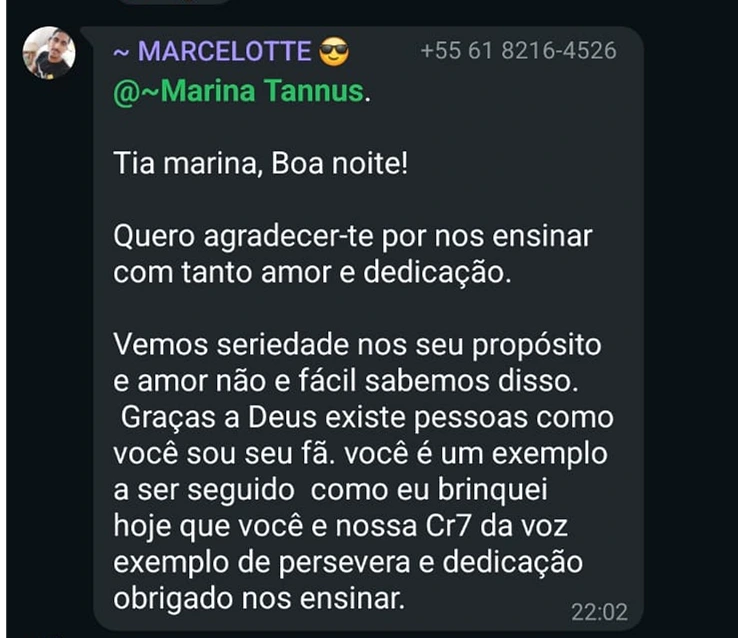Tap the sender name MARCELOTTE
The width and height of the screenshot is (738, 638).
coord(225,51)
